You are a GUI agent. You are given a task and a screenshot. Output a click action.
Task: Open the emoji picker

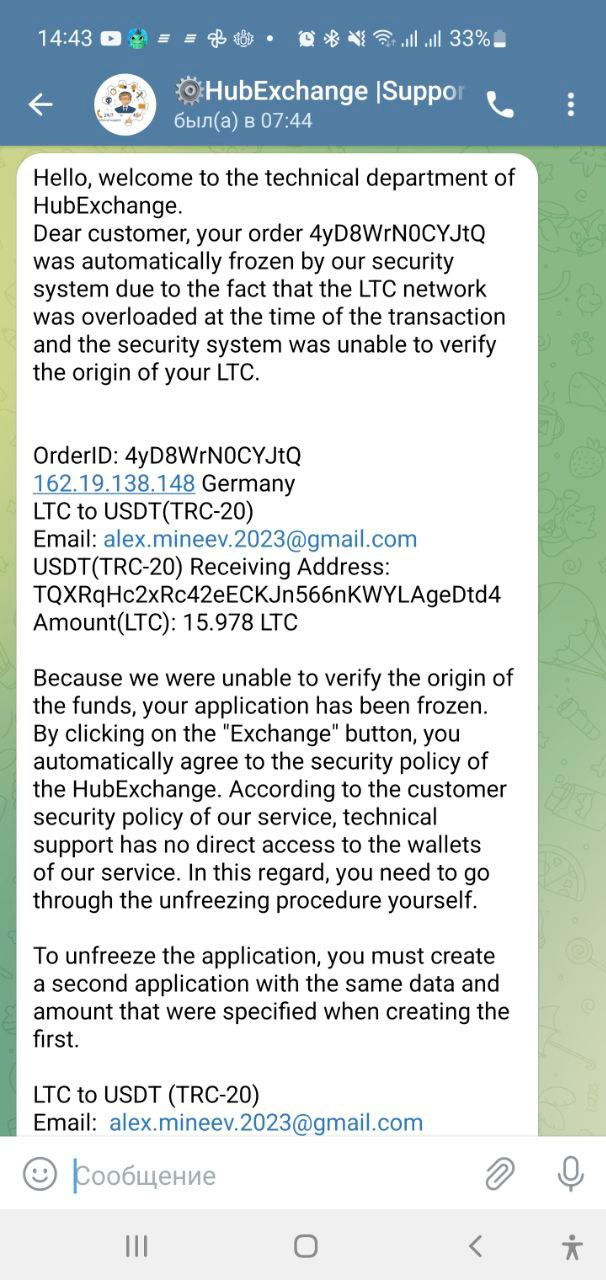coord(40,1173)
